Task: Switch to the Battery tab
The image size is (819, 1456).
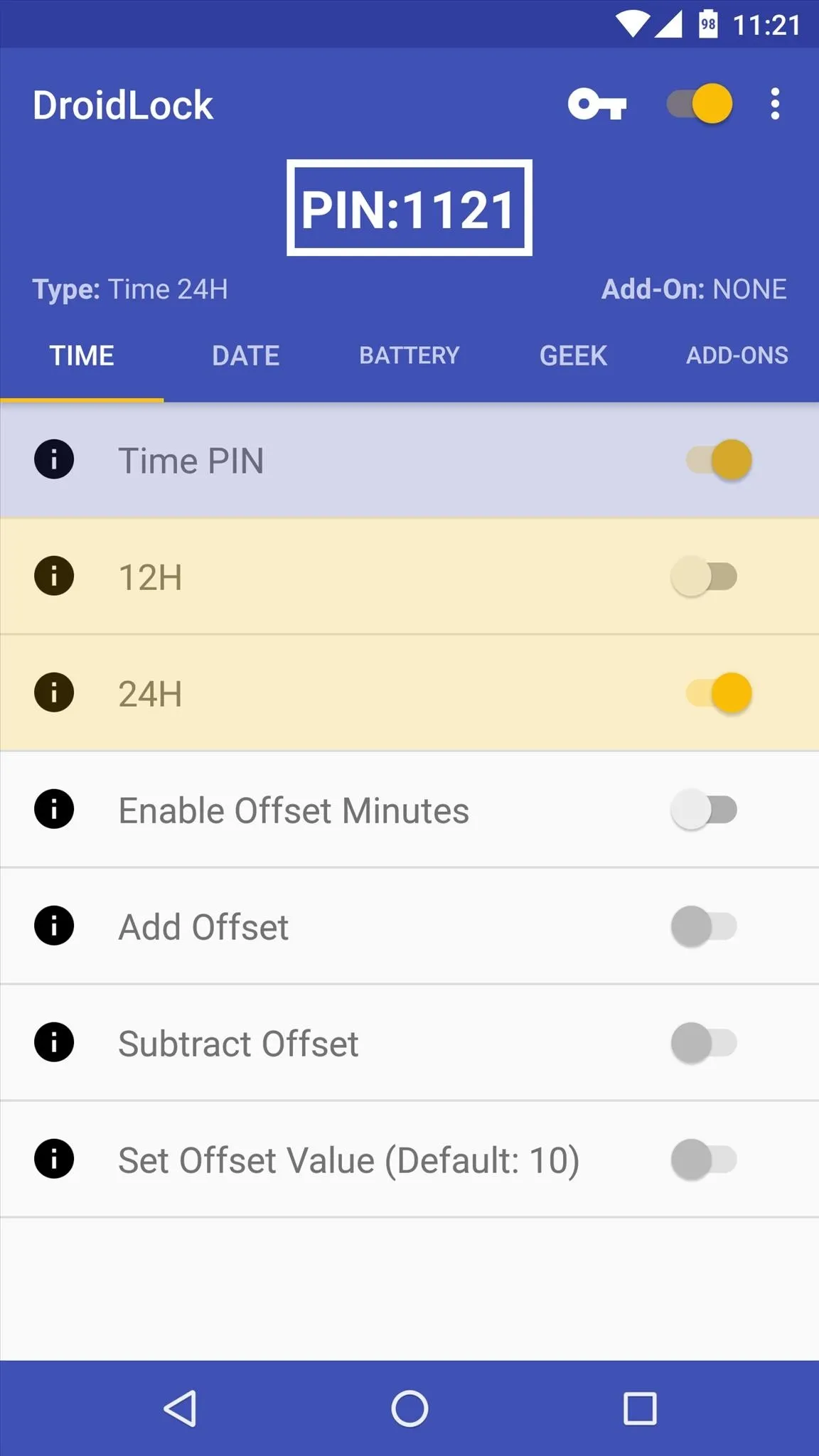Action: [x=409, y=355]
